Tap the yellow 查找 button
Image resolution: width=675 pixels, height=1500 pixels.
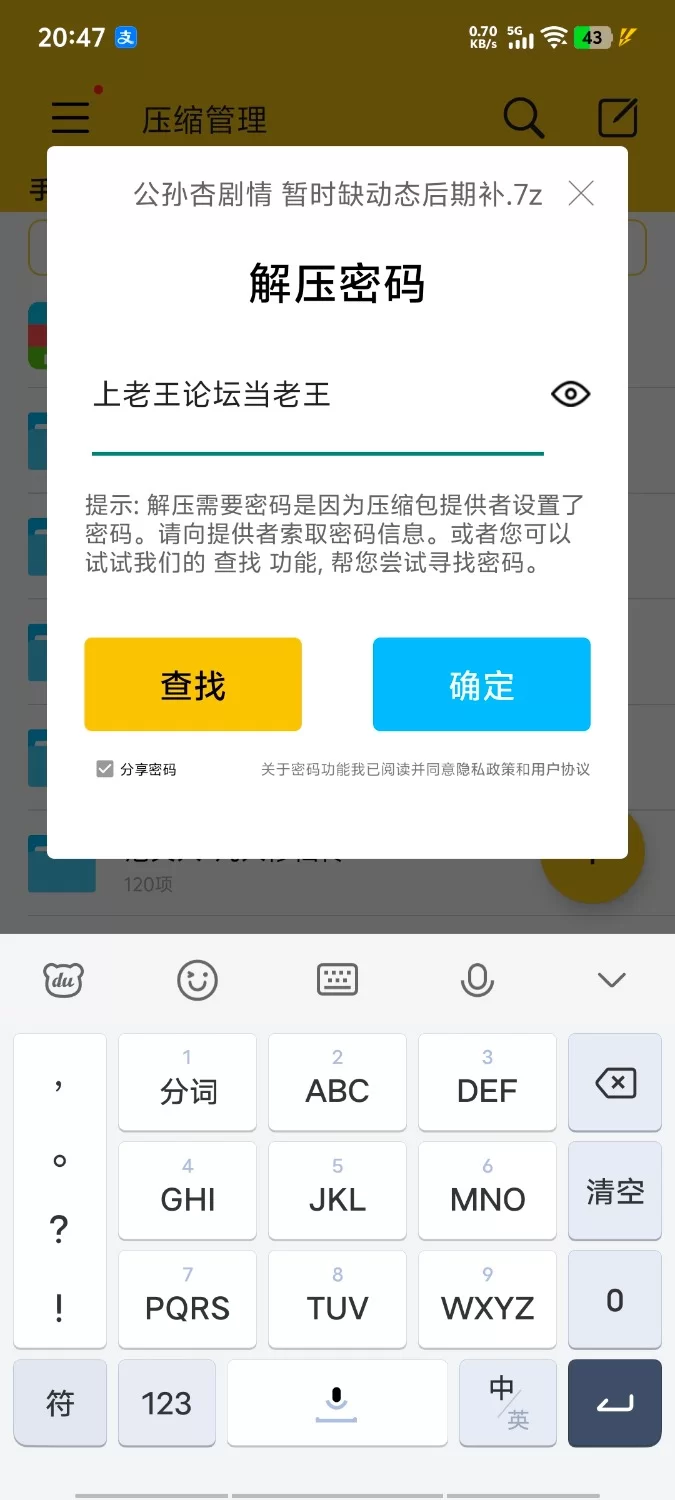click(193, 685)
